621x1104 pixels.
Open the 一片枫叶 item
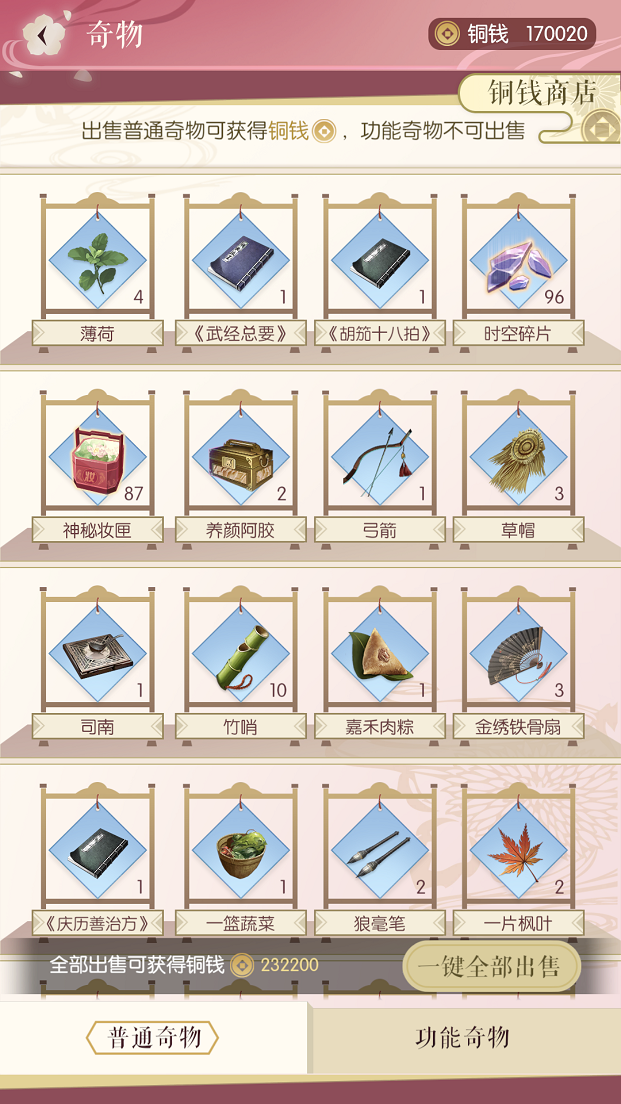click(518, 850)
